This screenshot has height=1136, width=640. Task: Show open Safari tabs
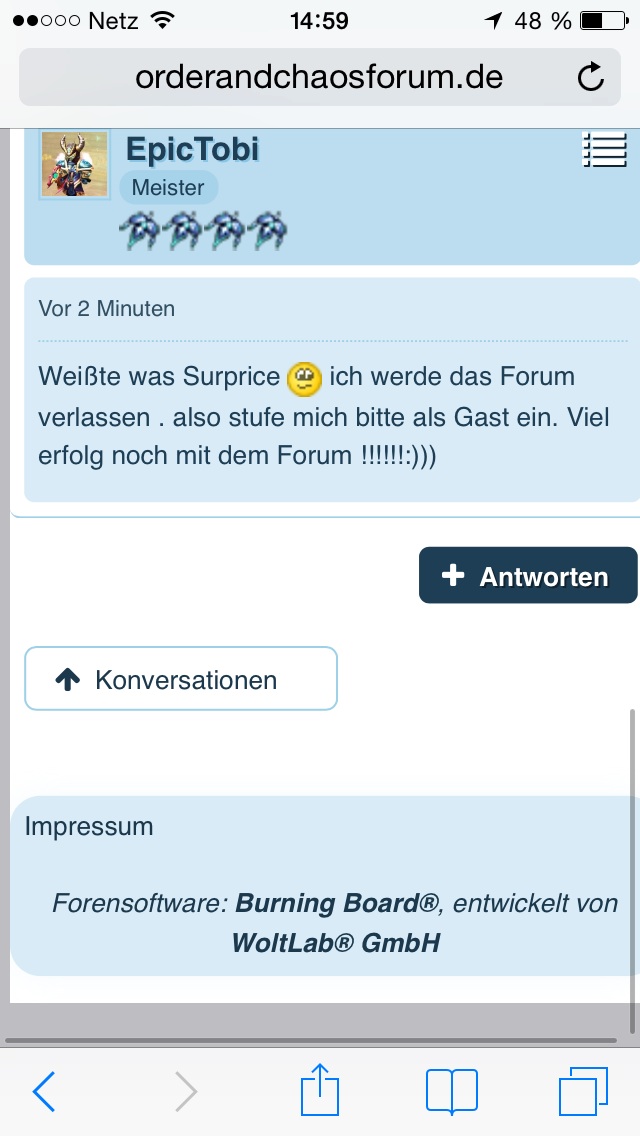click(x=583, y=1091)
